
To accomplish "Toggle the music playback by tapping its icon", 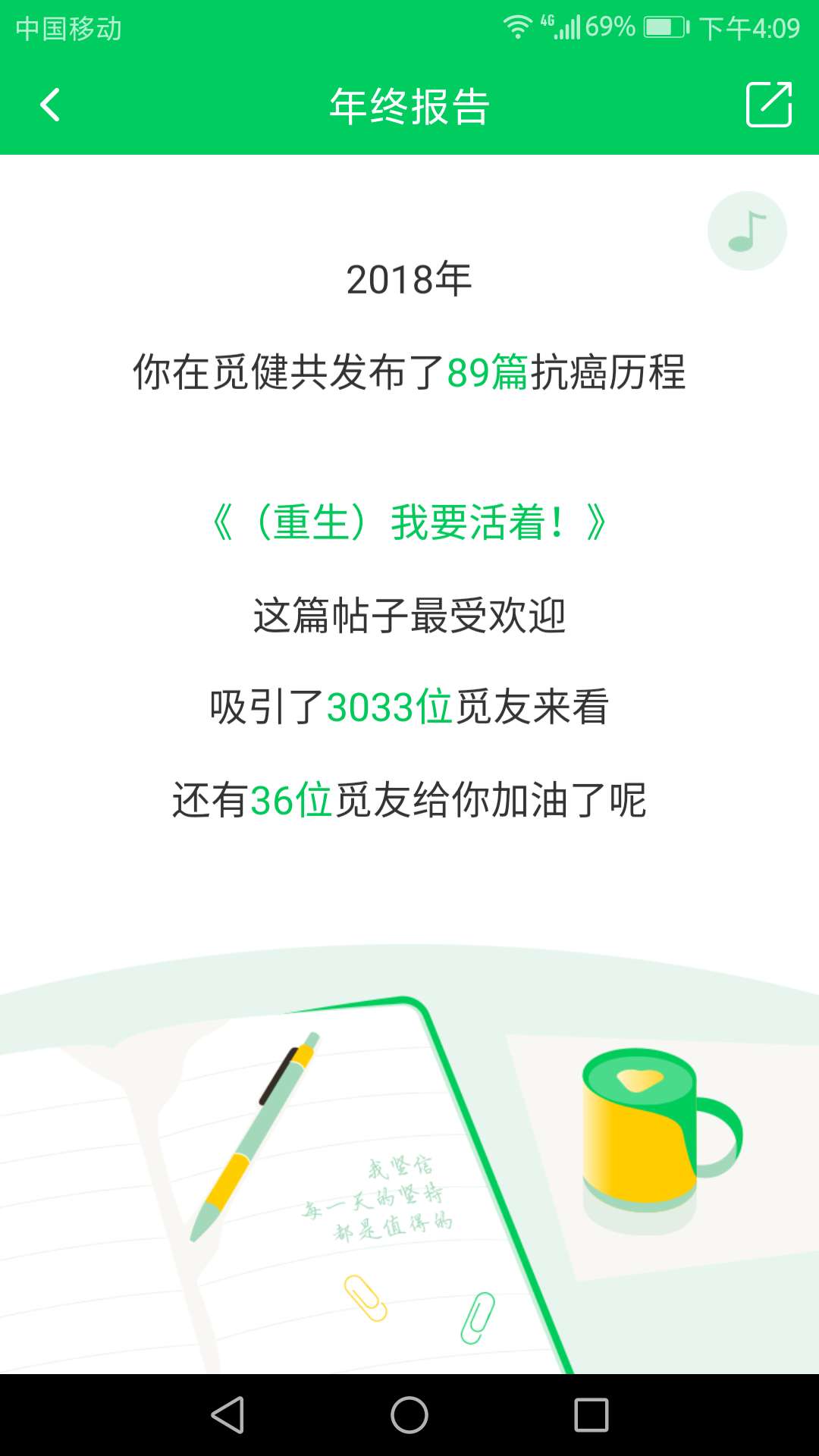I will pos(746,230).
